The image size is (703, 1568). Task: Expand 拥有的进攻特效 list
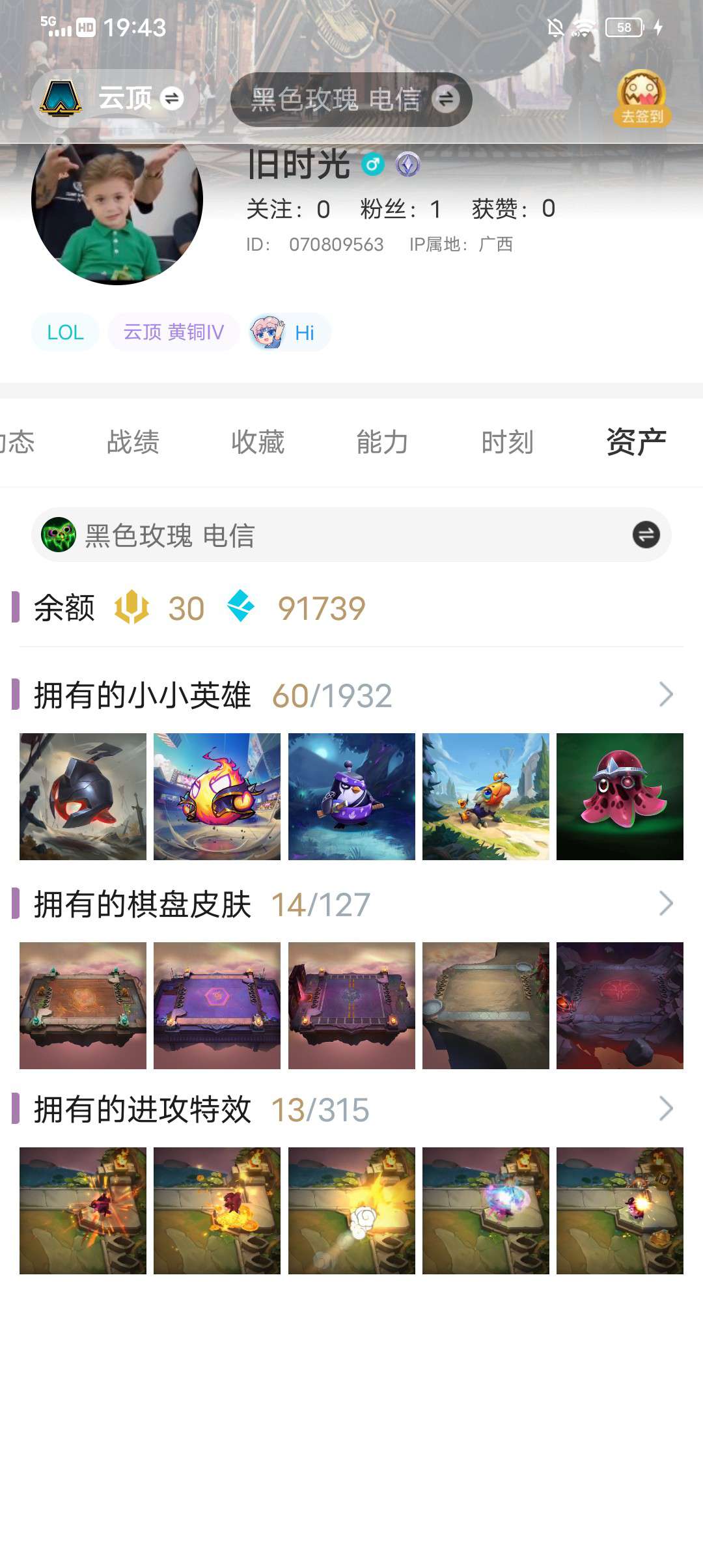click(x=665, y=1109)
